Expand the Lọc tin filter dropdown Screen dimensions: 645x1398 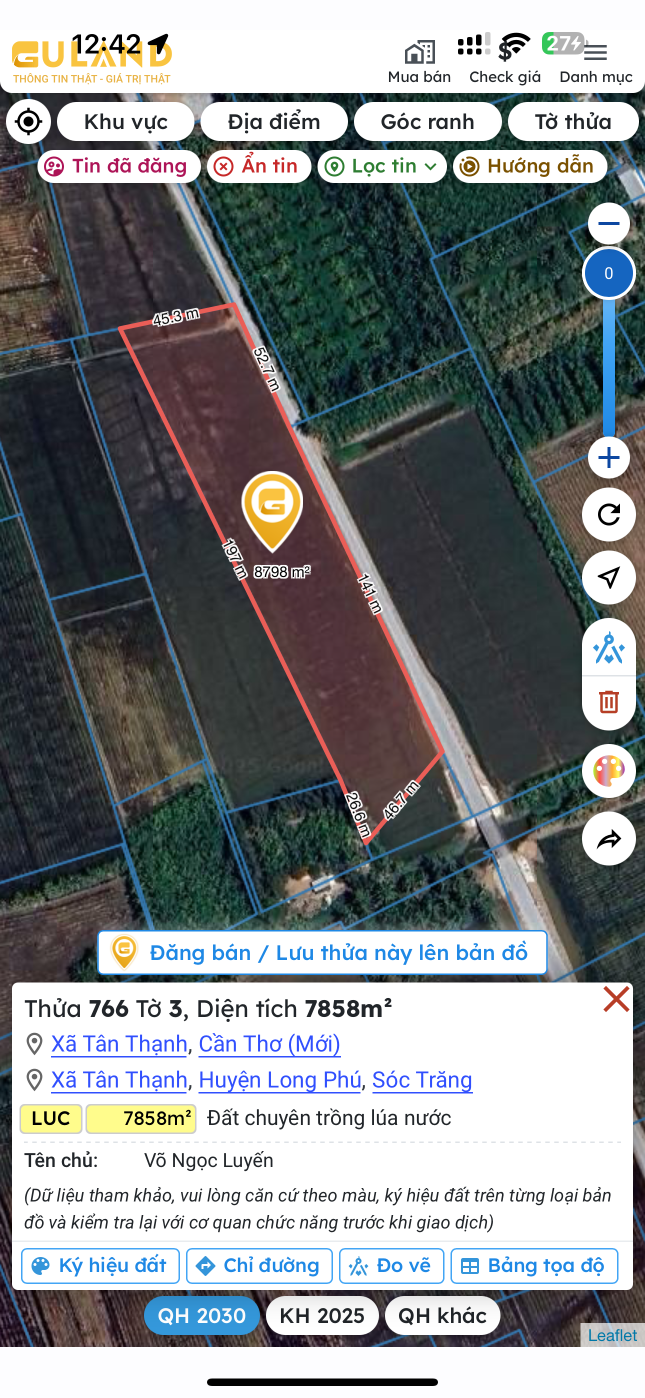[x=382, y=166]
